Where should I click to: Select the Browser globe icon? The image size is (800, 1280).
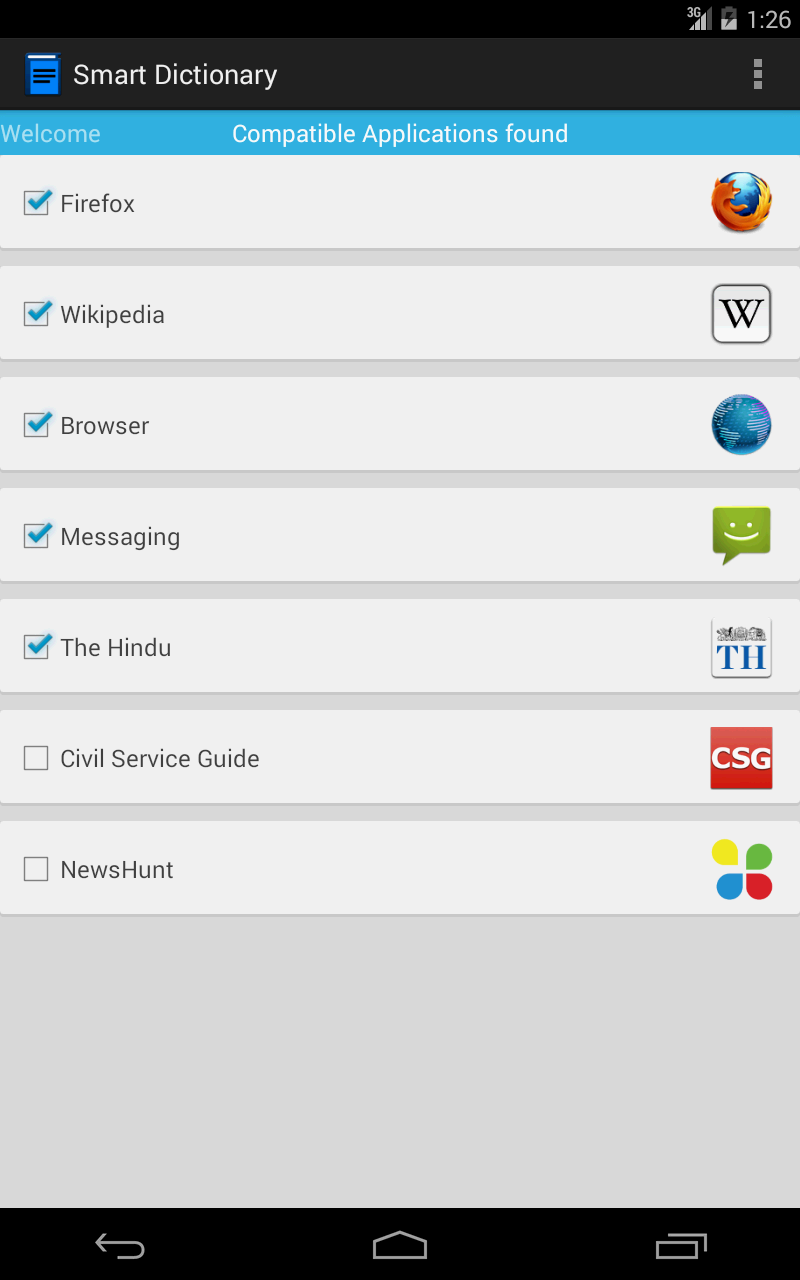click(741, 425)
